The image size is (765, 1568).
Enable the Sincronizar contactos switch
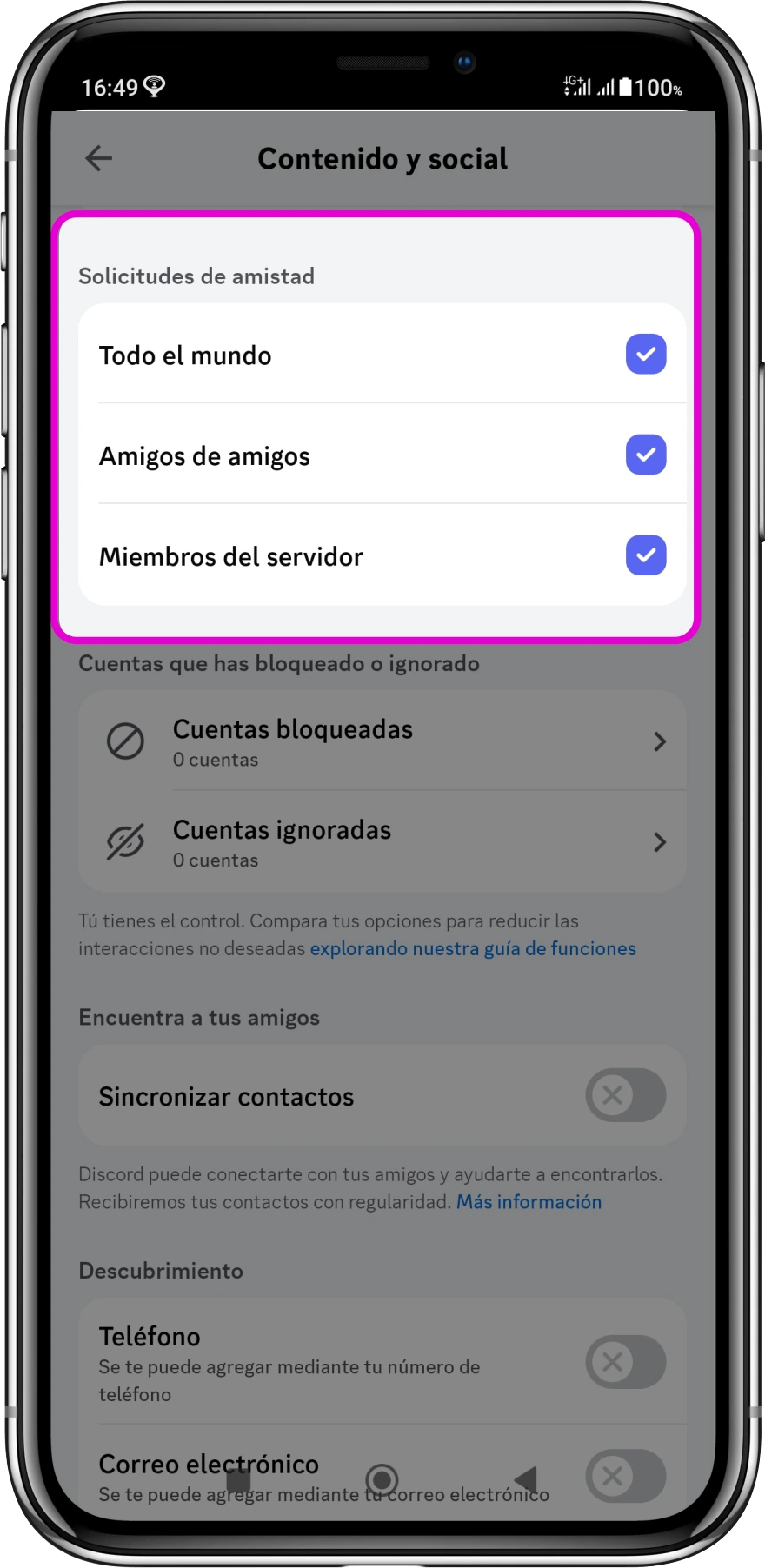click(625, 1095)
